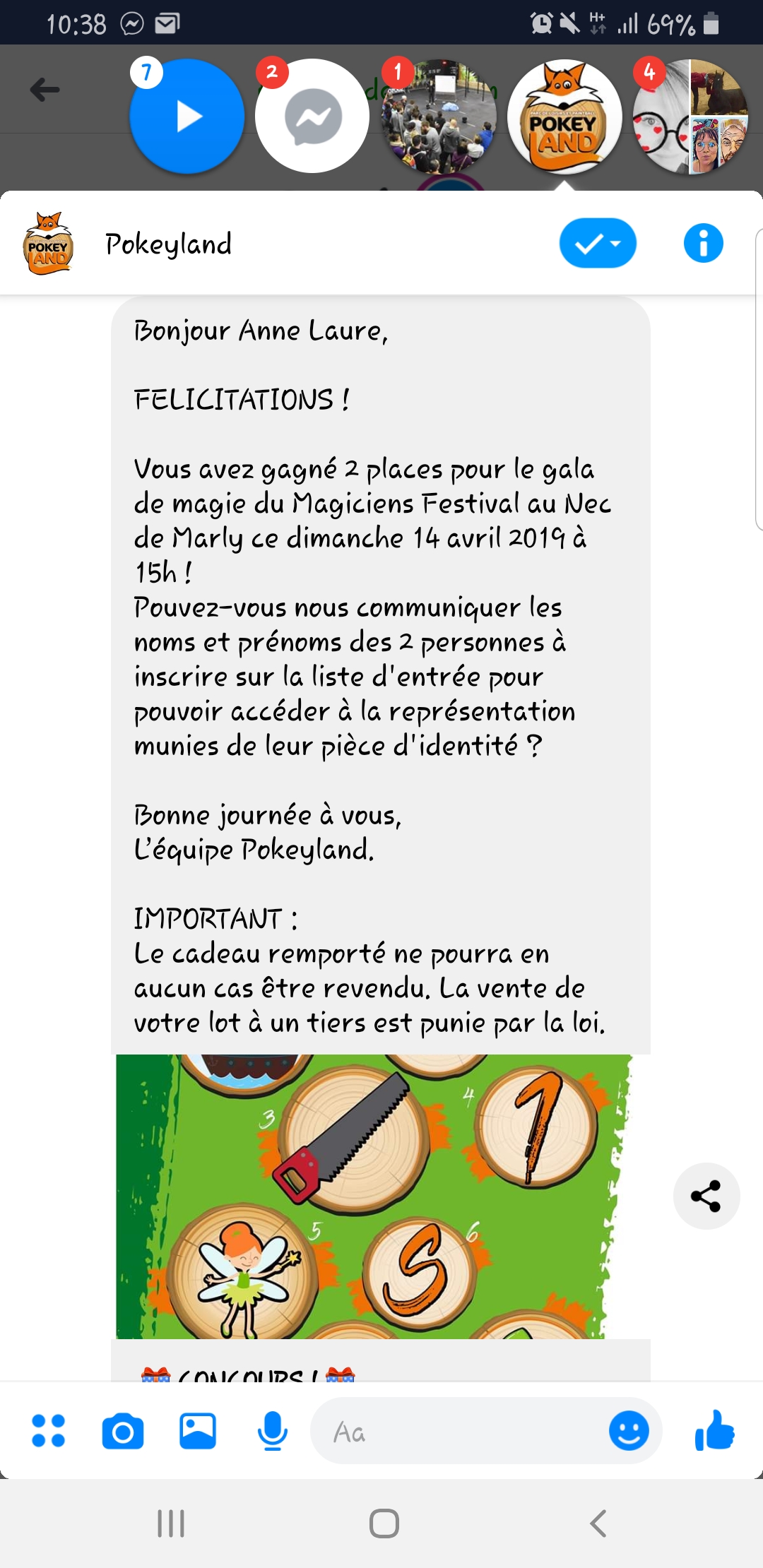
Task: Open the emoji picker
Action: coord(629,1431)
